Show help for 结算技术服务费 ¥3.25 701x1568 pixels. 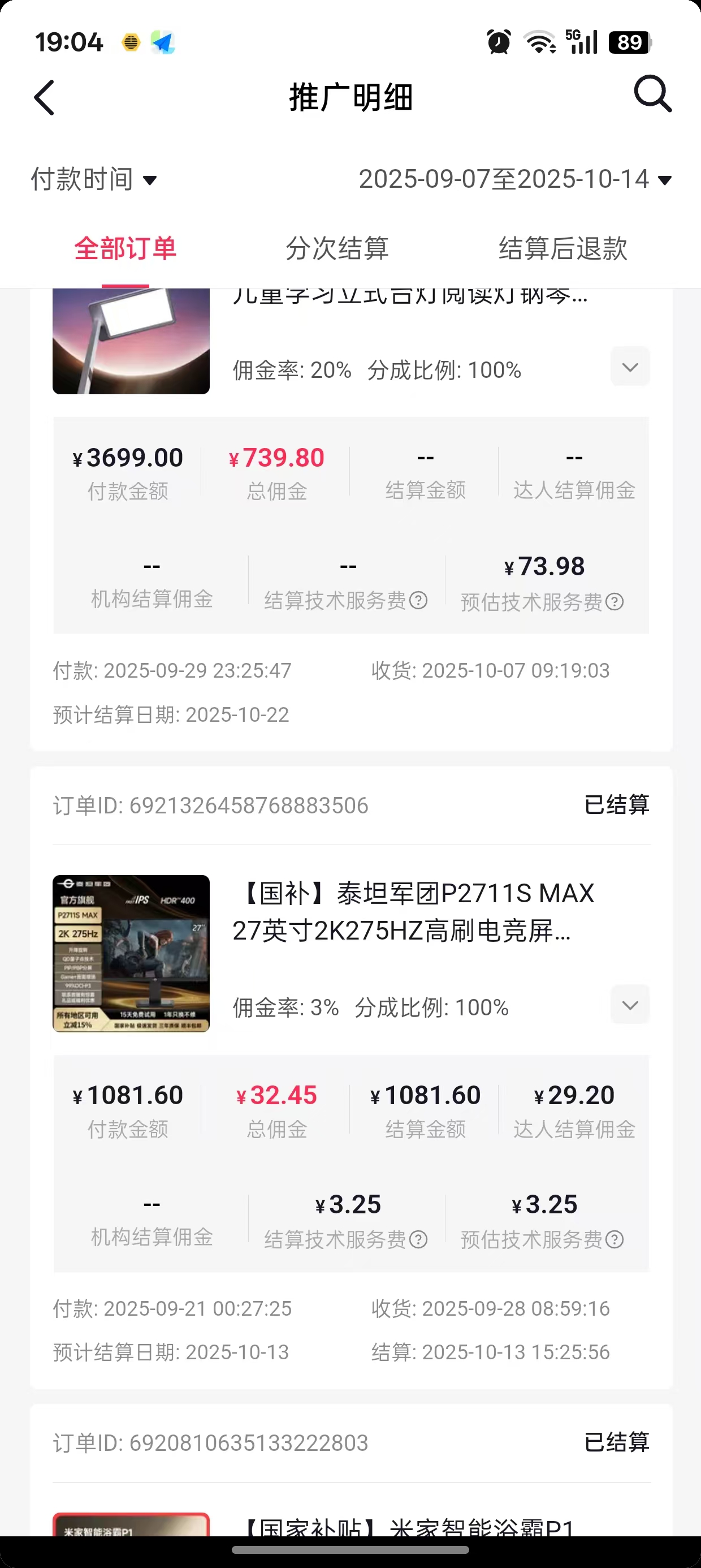coord(418,1239)
